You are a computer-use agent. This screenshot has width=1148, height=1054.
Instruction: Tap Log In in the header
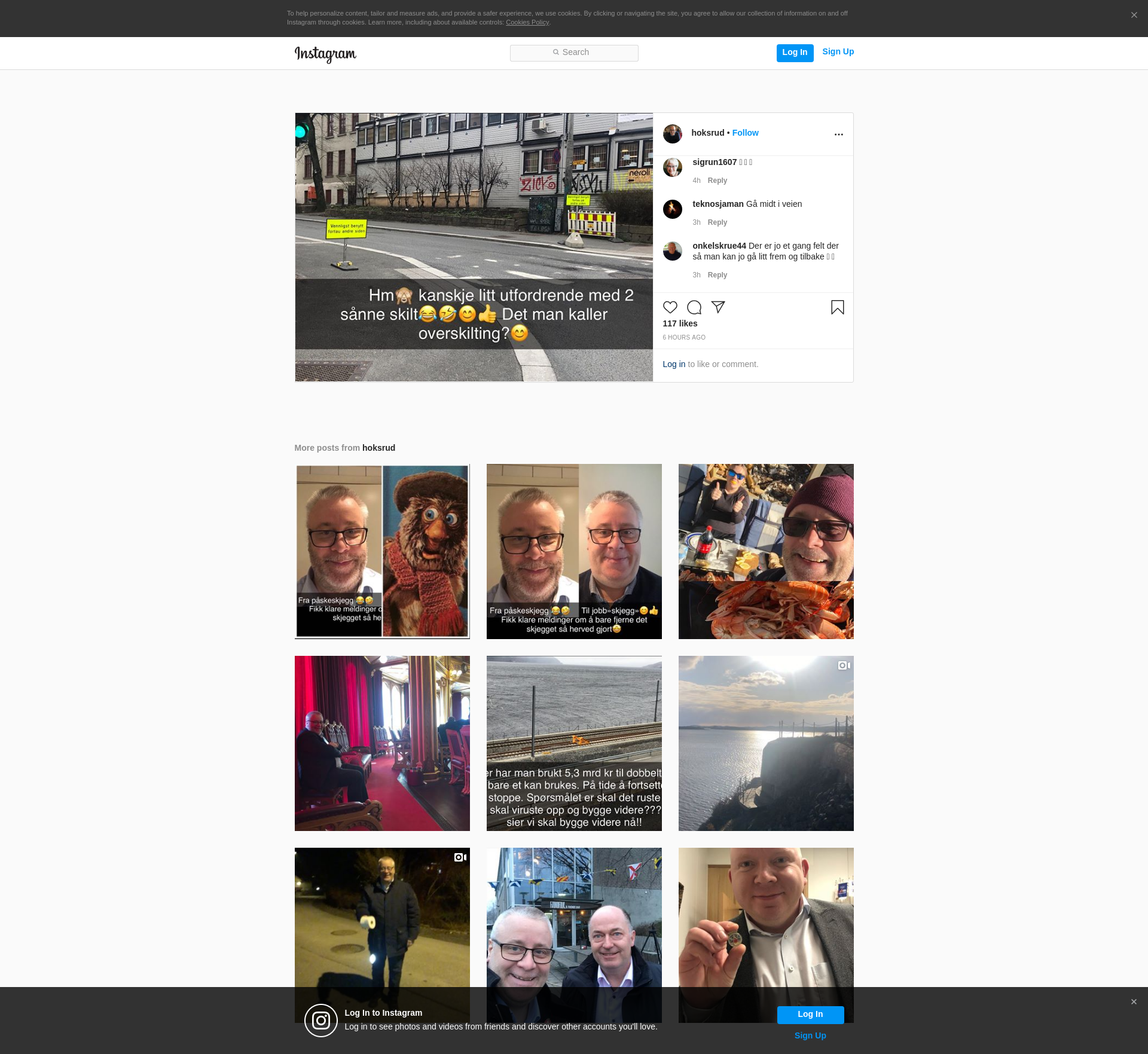pyautogui.click(x=795, y=53)
